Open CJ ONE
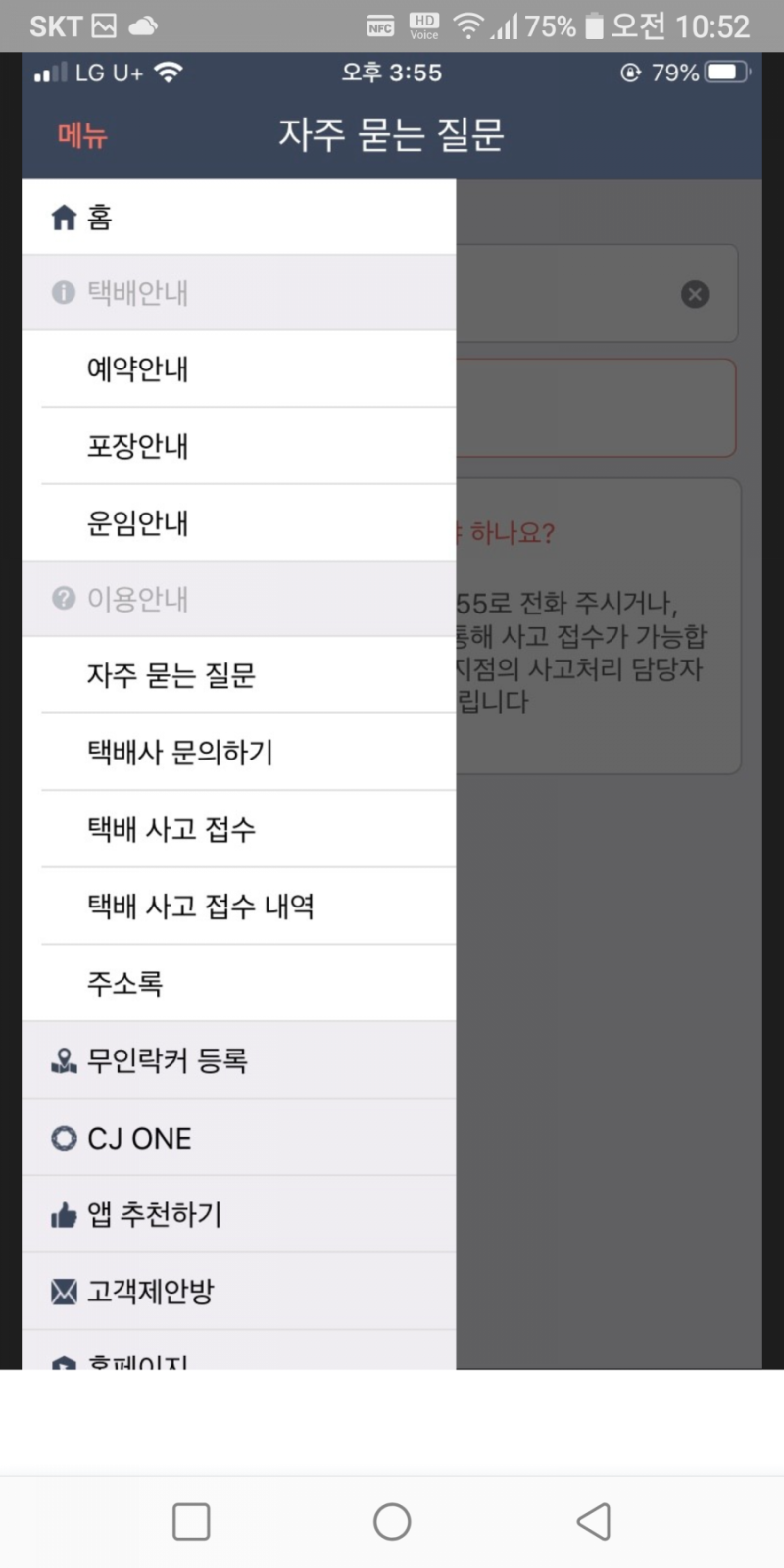The width and height of the screenshot is (784, 1568). coord(239,1138)
